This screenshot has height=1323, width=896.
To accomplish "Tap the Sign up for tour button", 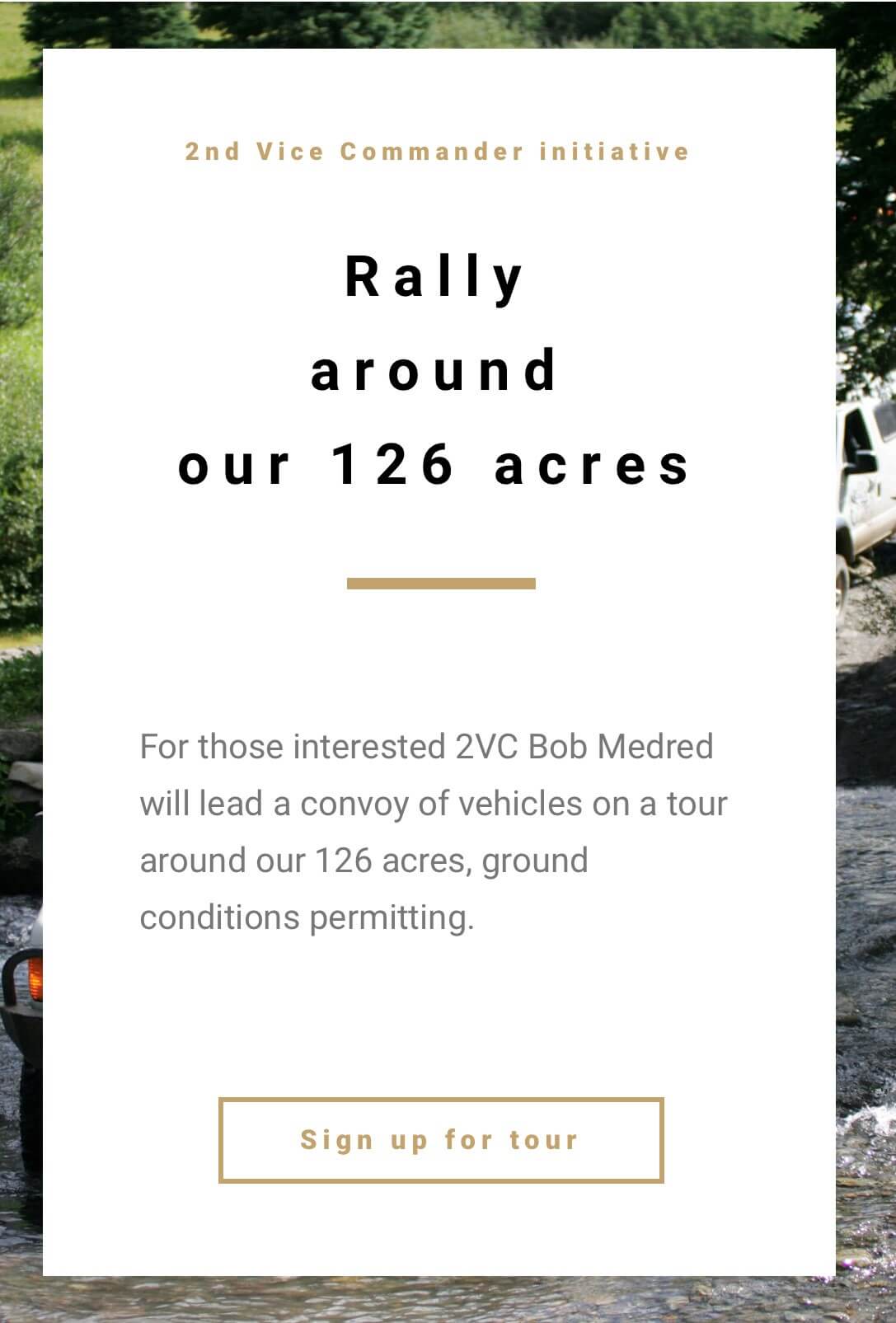I will (x=441, y=1140).
